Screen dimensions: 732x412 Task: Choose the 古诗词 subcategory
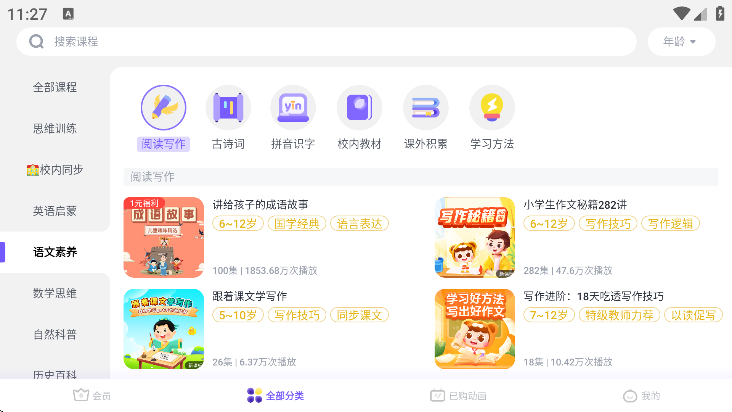(x=228, y=117)
